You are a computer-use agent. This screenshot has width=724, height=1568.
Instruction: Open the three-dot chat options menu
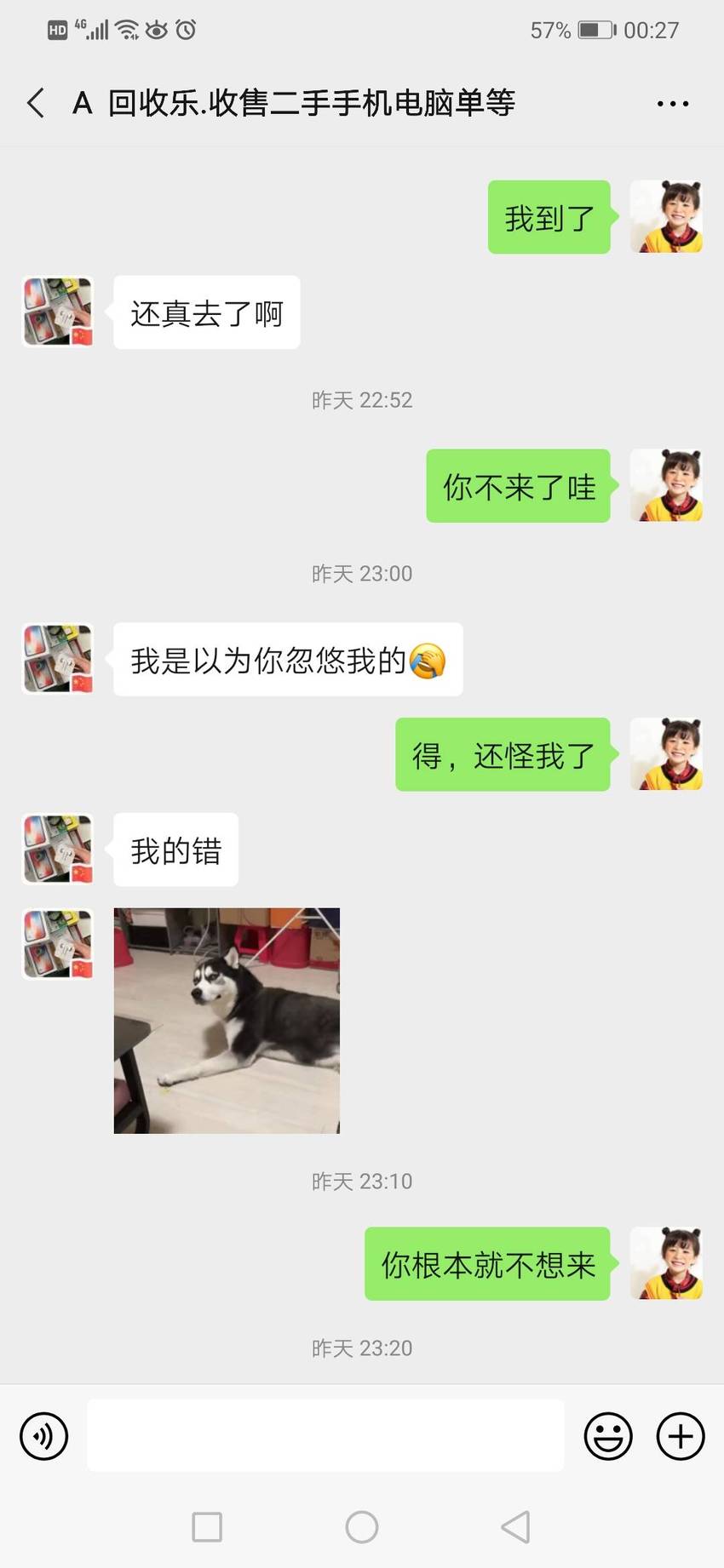[673, 104]
